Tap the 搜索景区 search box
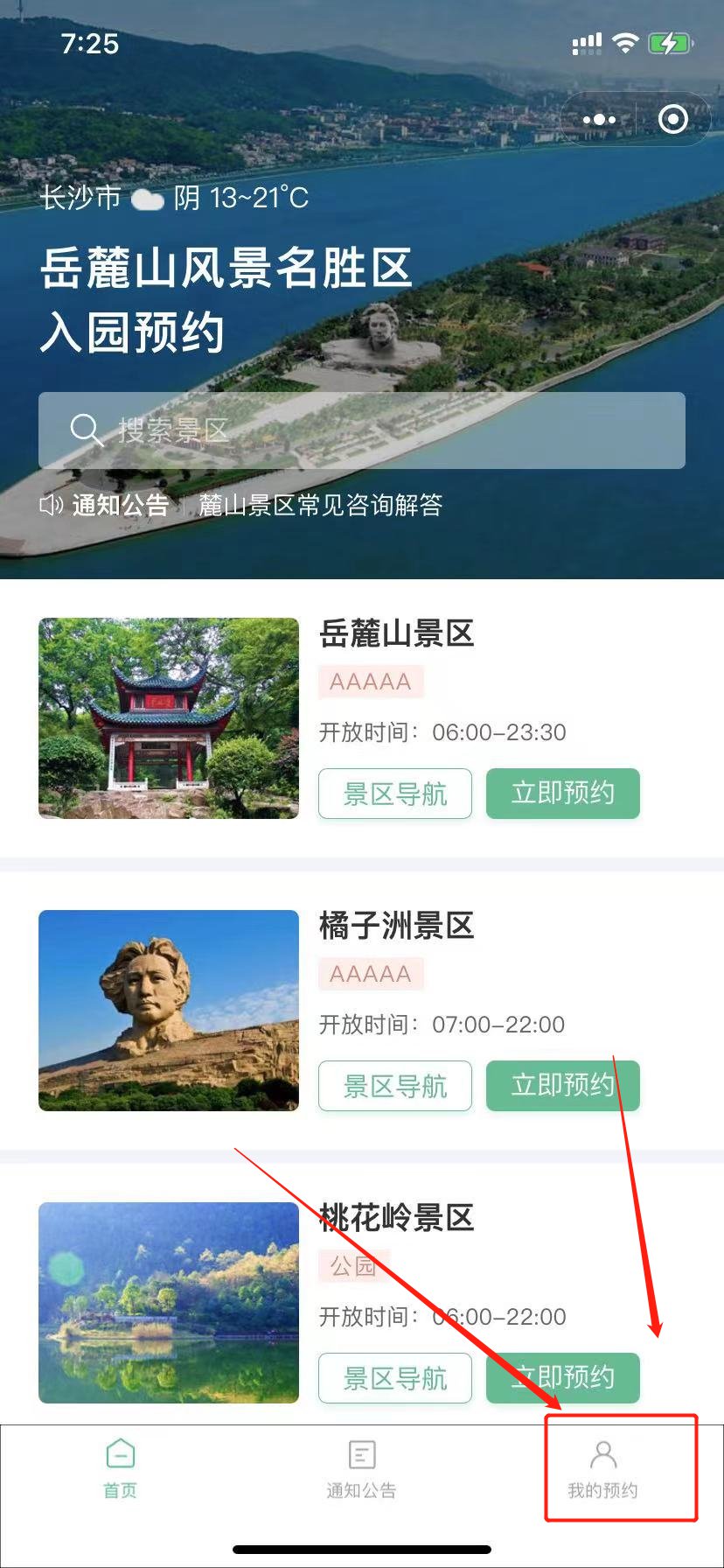Screen dimensions: 724x1568 click(x=361, y=430)
